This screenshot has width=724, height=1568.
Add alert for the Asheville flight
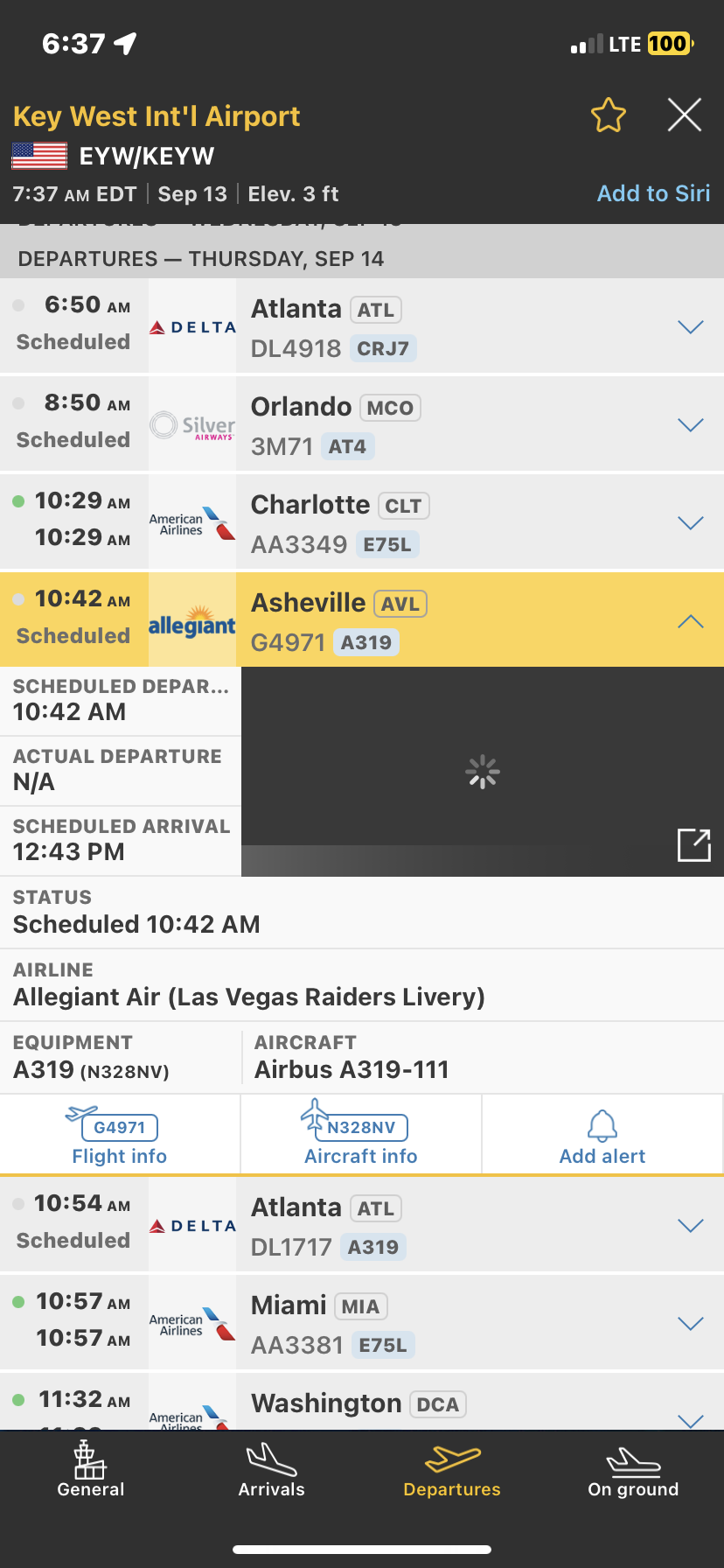click(x=602, y=1136)
